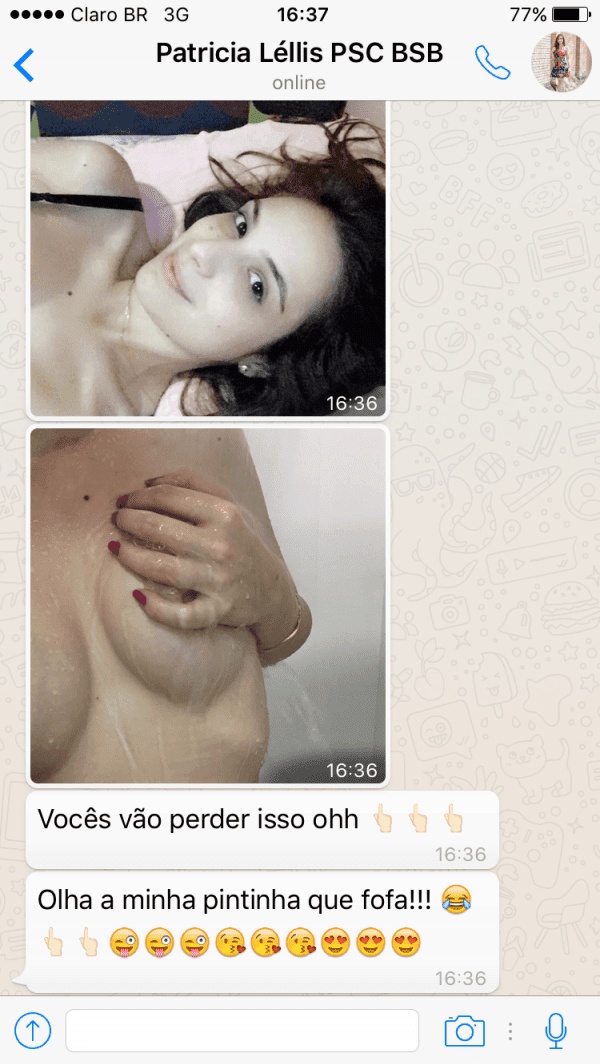
Task: Start a voice call from the header
Action: coord(491,62)
